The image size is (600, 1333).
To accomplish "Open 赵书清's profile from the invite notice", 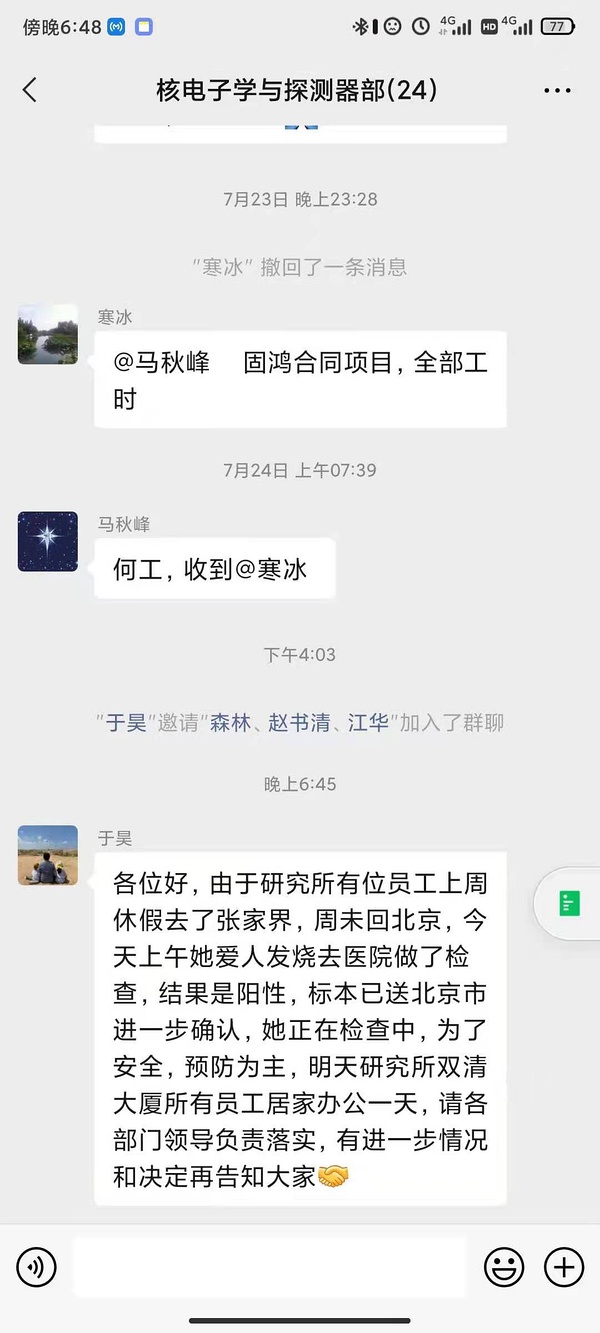I will [x=299, y=722].
